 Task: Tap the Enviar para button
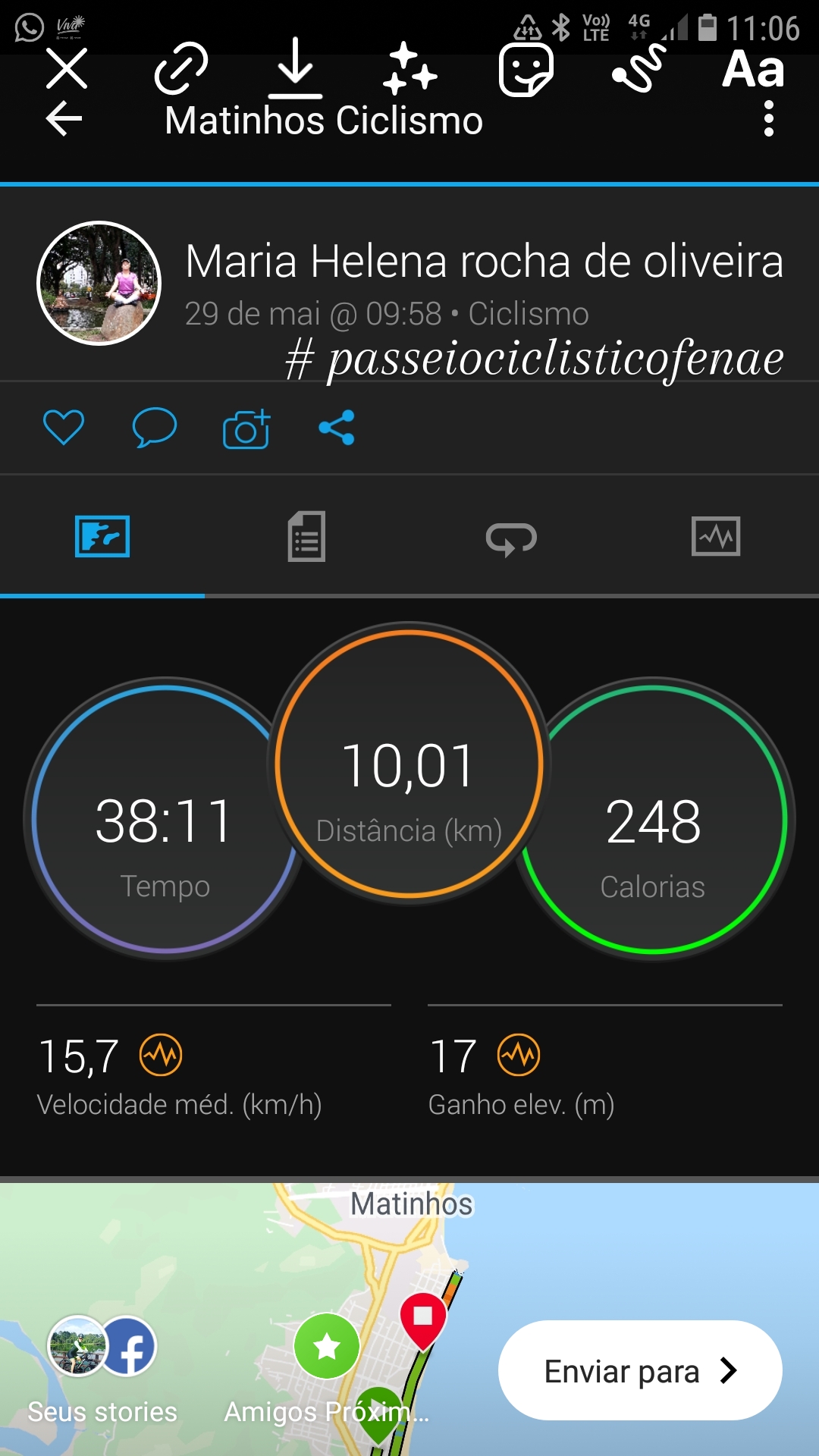[x=640, y=1370]
